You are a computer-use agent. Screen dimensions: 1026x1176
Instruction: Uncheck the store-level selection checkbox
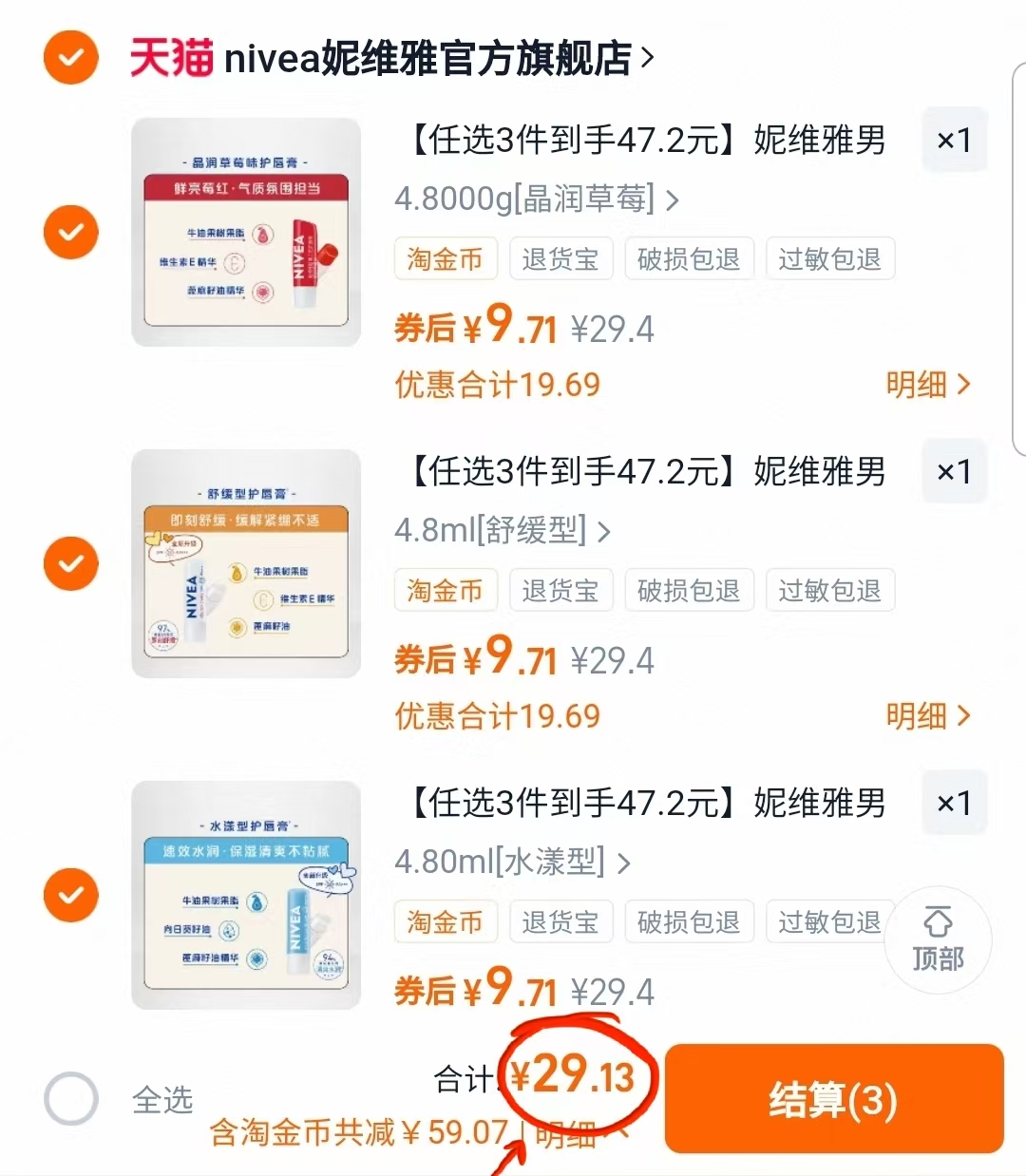click(x=70, y=58)
